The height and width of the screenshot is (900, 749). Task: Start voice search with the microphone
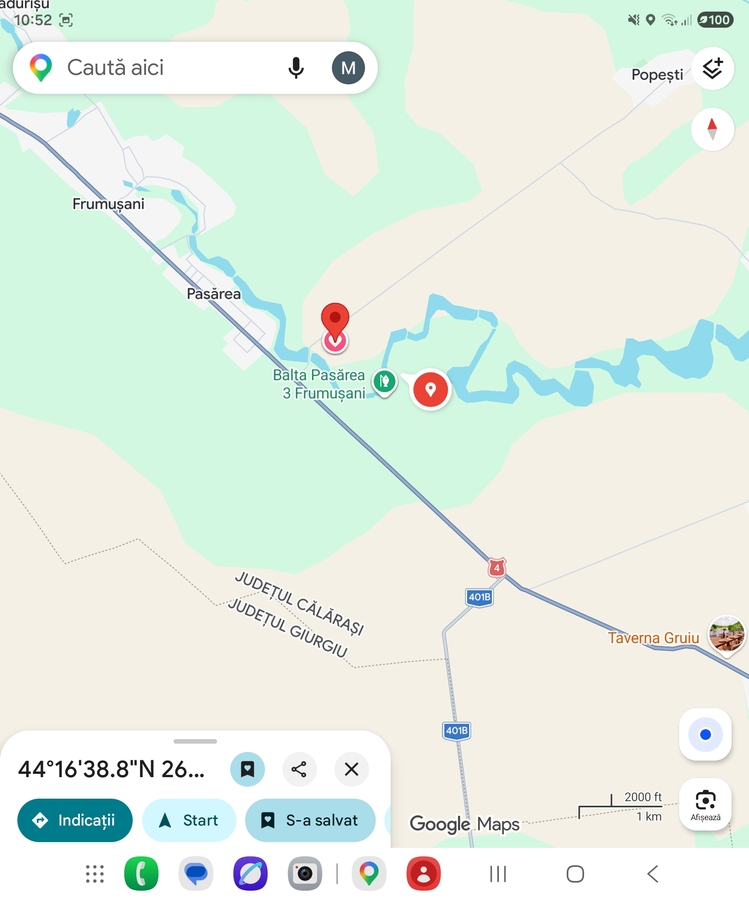tap(296, 68)
